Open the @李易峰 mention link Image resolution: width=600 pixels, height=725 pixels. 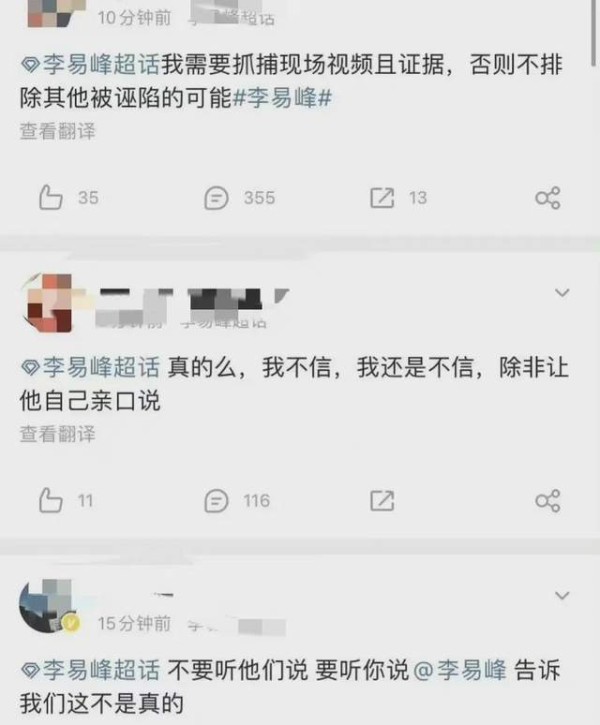[x=460, y=671]
